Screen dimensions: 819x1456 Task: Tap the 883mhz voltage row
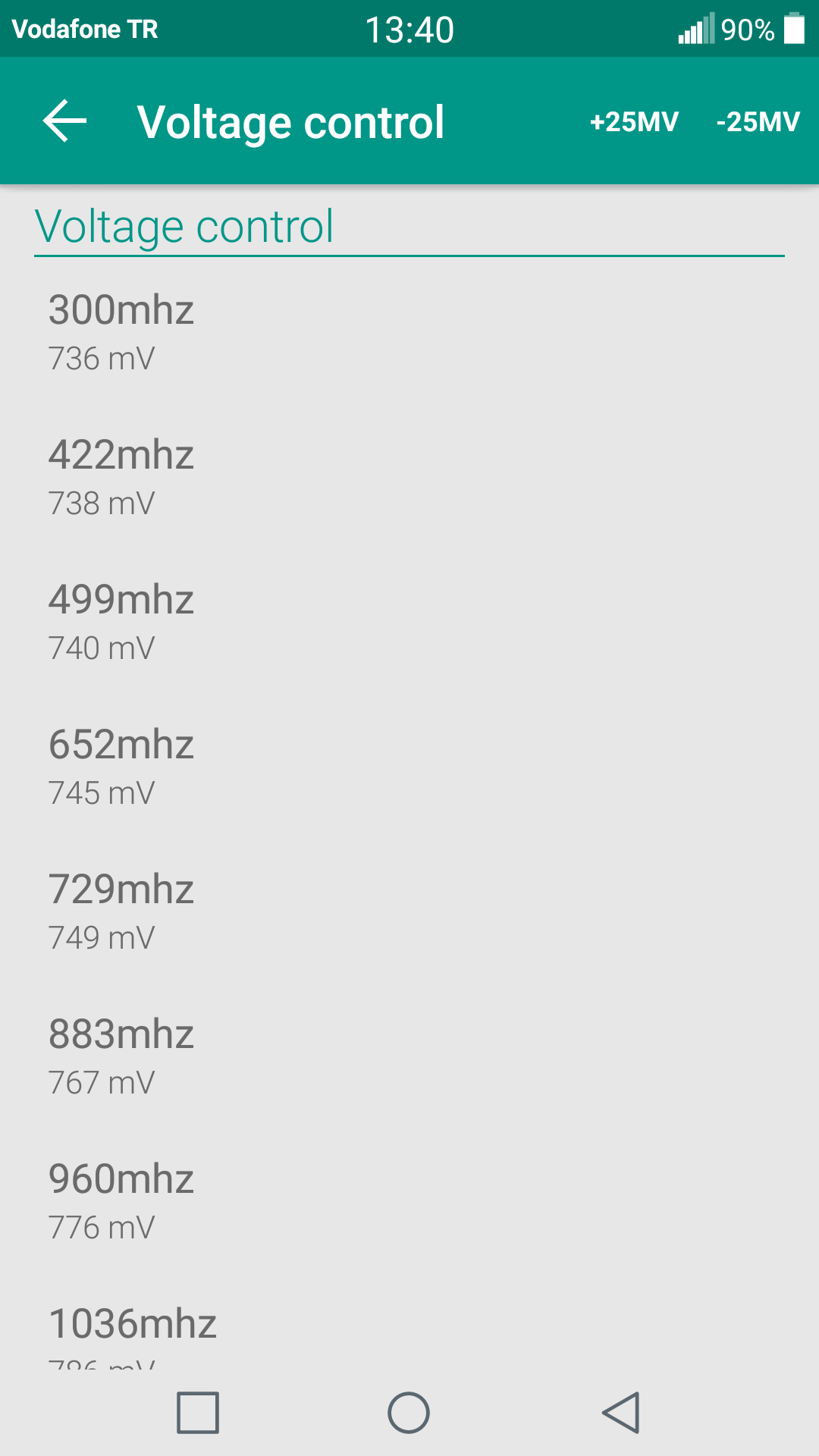point(409,1056)
